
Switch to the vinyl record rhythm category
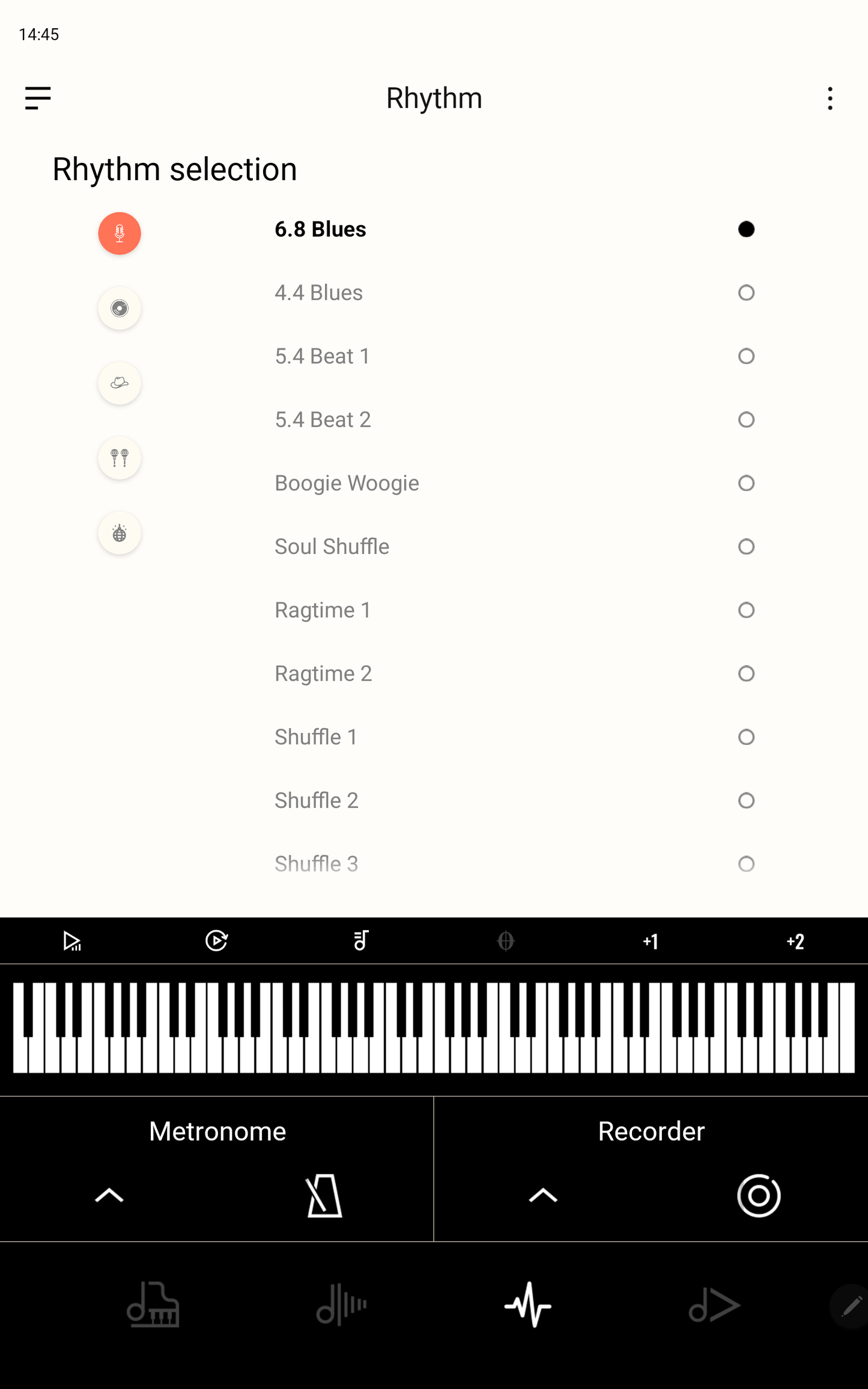click(x=120, y=308)
